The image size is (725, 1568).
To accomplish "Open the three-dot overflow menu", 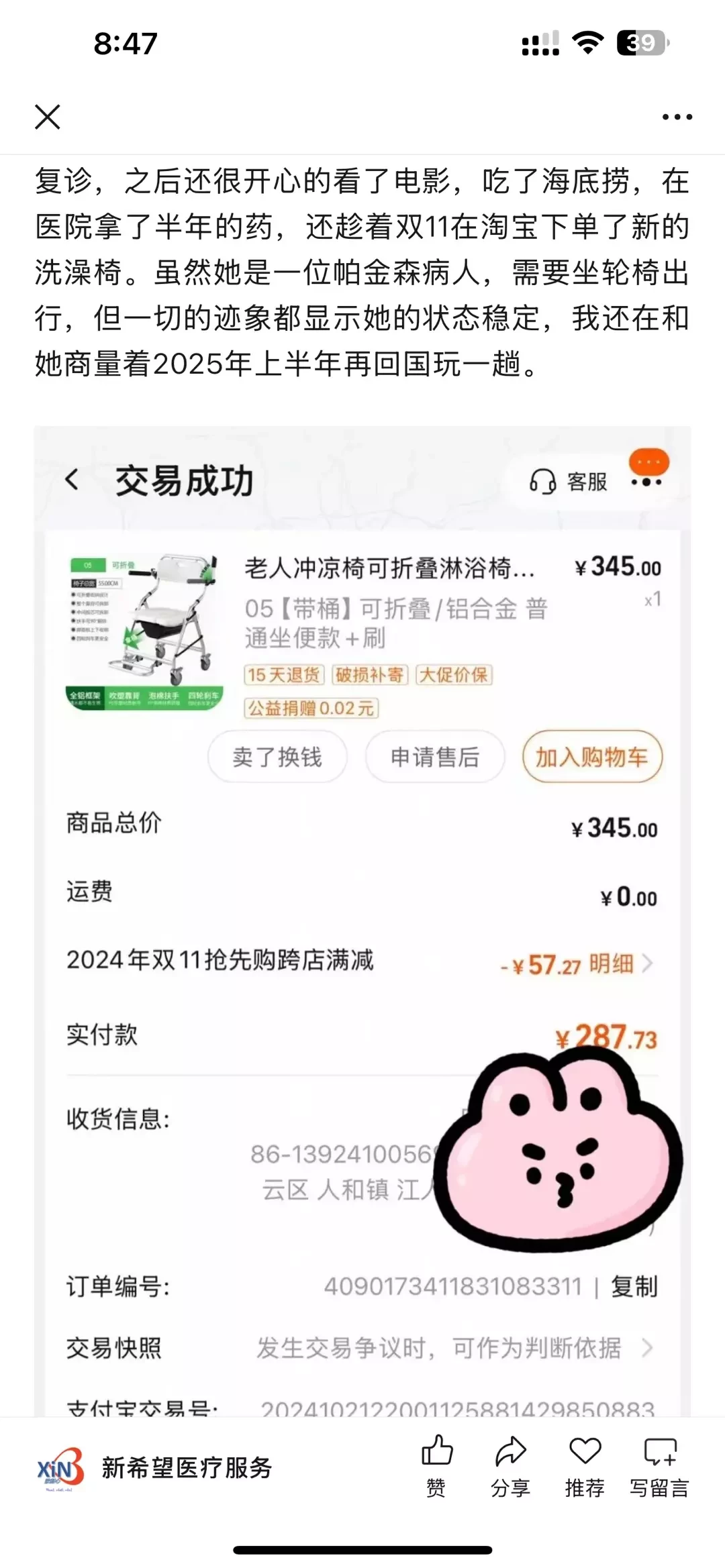I will 677,117.
